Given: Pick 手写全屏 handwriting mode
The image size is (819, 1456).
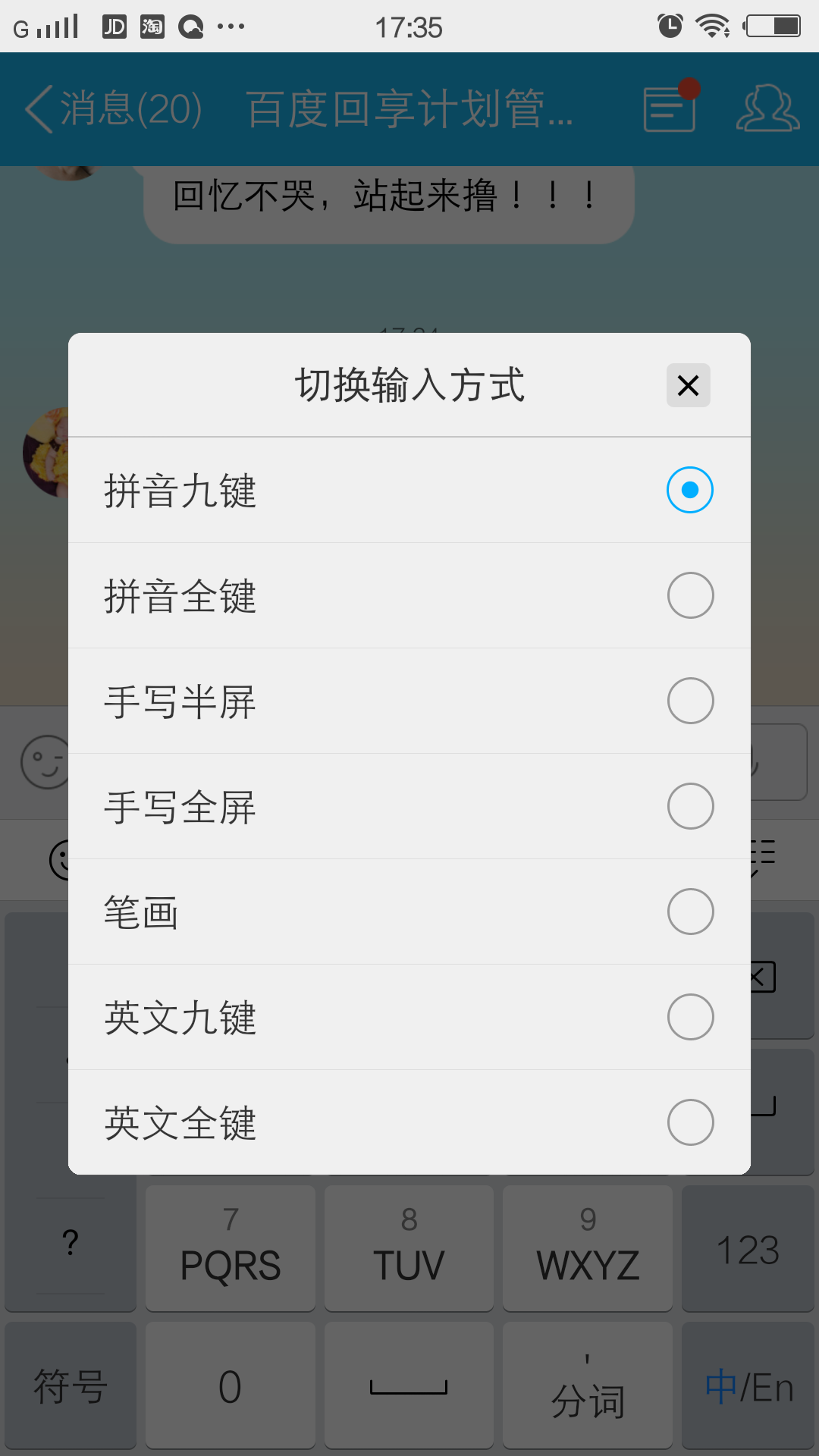Looking at the screenshot, I should (x=409, y=806).
